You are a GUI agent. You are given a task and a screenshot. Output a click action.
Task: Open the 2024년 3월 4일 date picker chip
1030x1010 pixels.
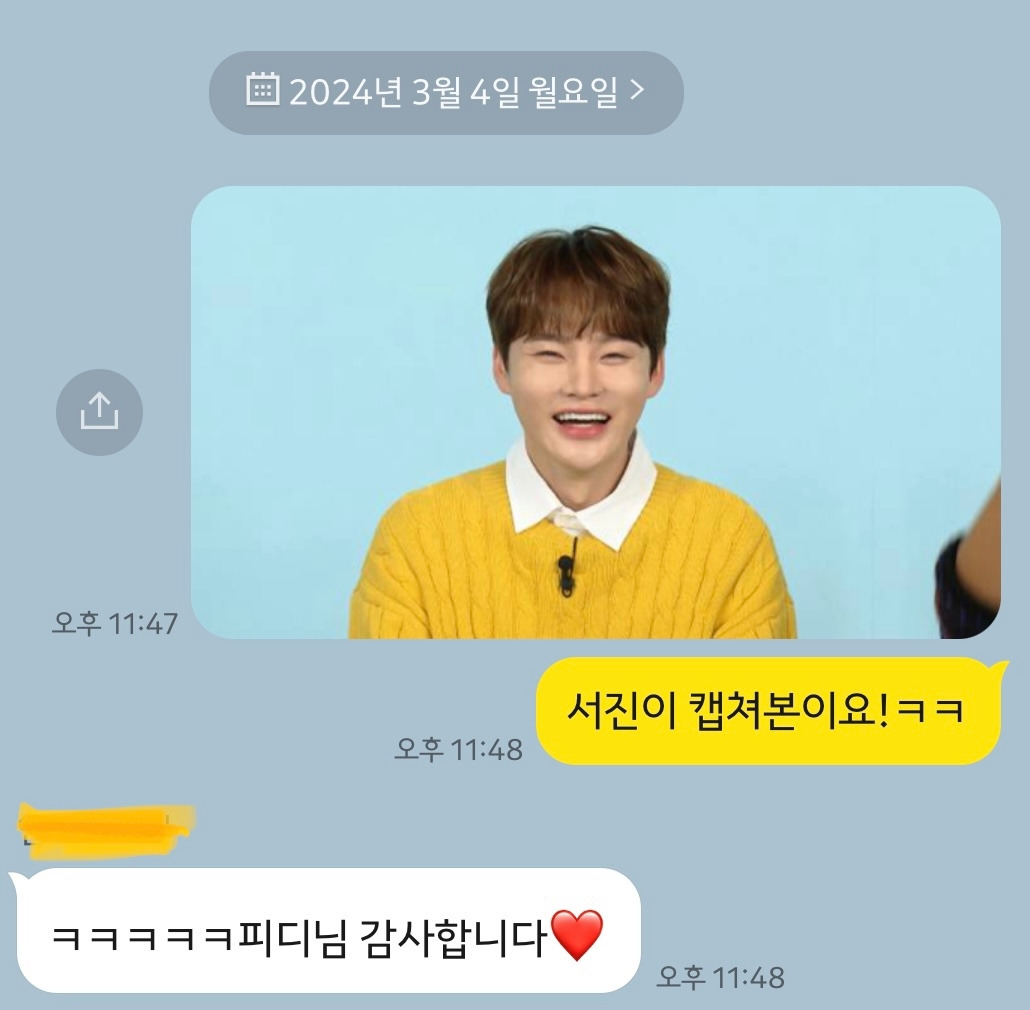(446, 93)
